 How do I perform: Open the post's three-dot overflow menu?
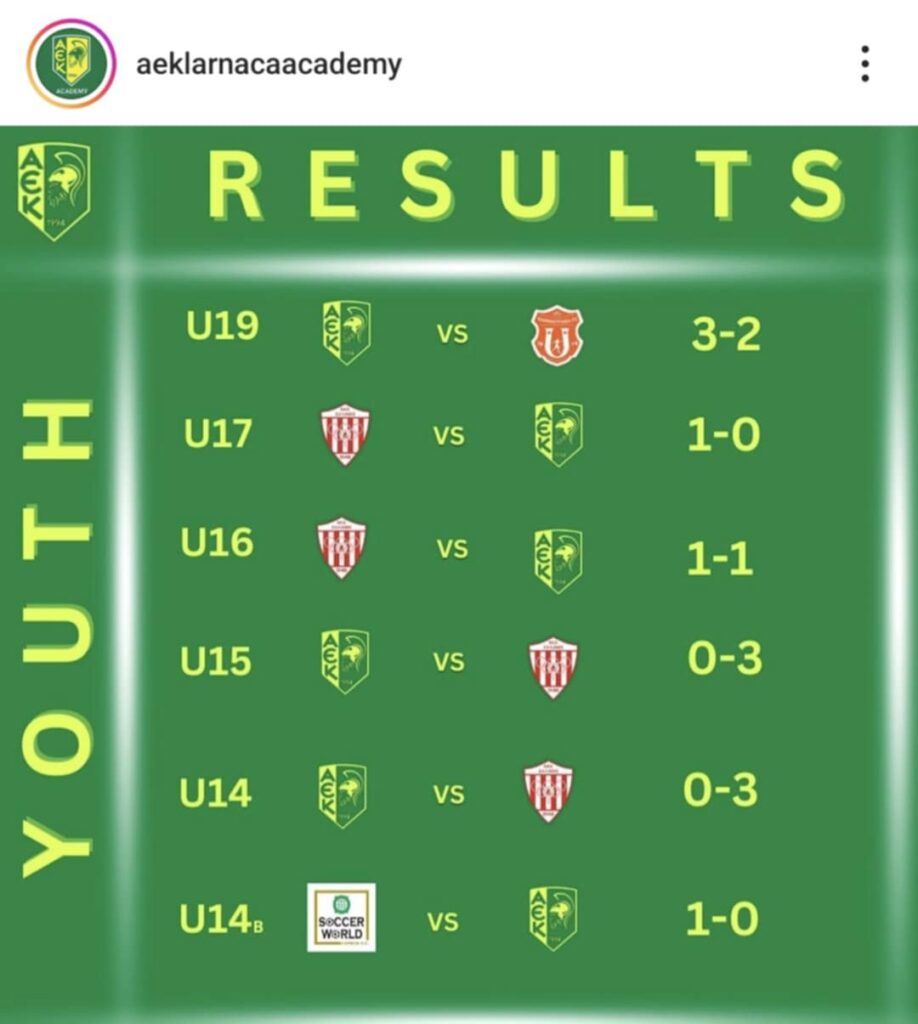[x=865, y=65]
